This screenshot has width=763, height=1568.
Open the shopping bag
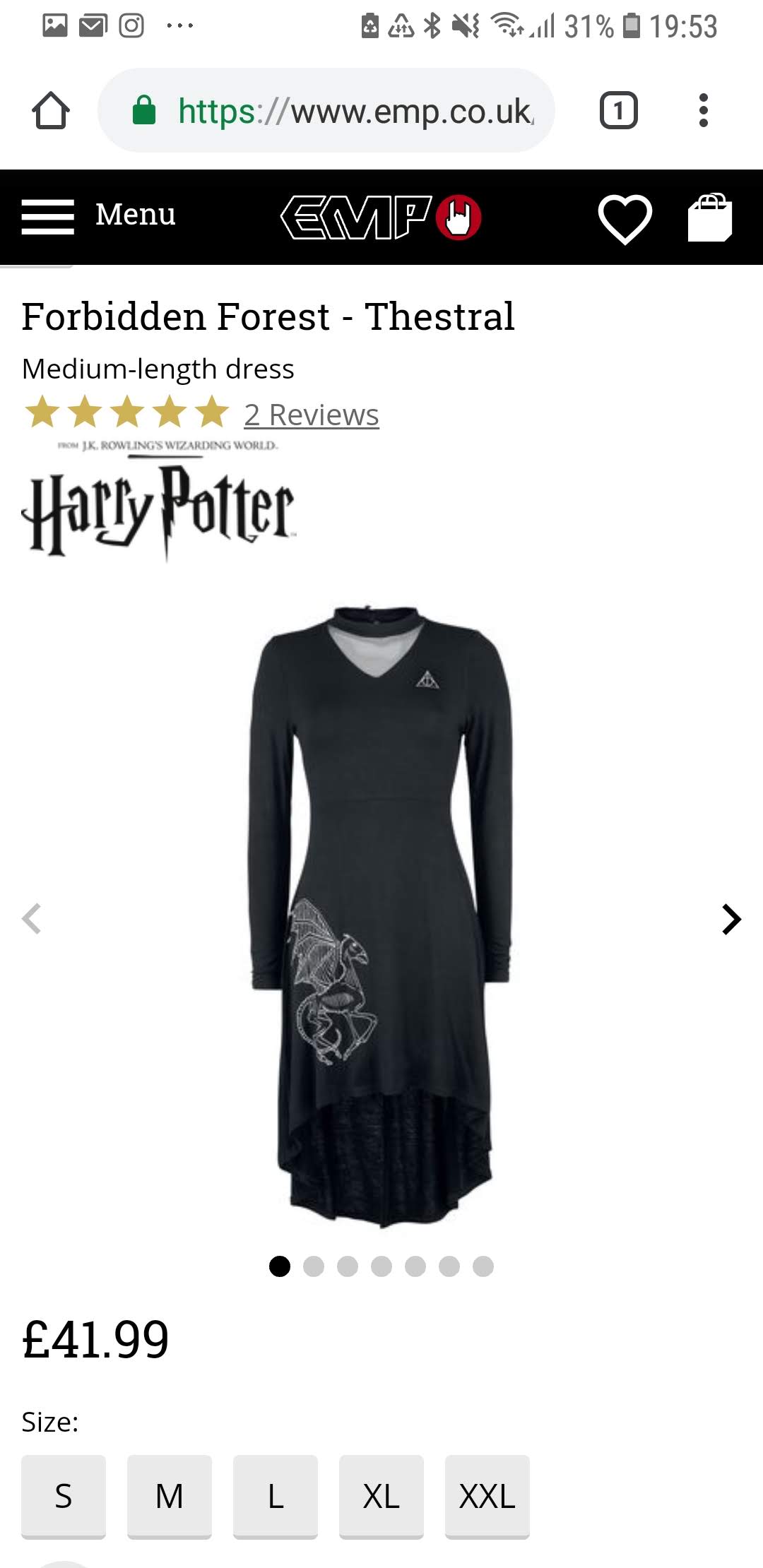click(710, 218)
